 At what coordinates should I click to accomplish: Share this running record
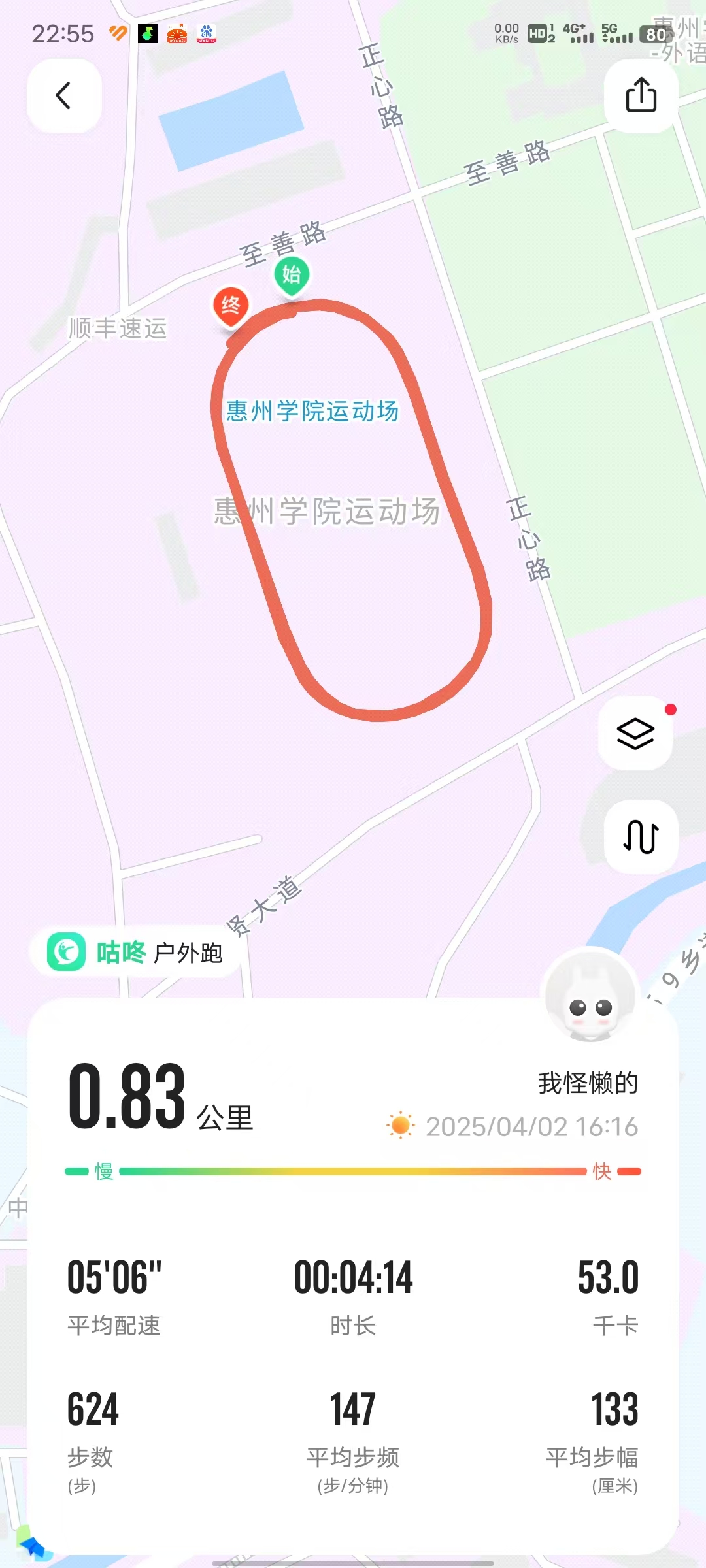[641, 96]
